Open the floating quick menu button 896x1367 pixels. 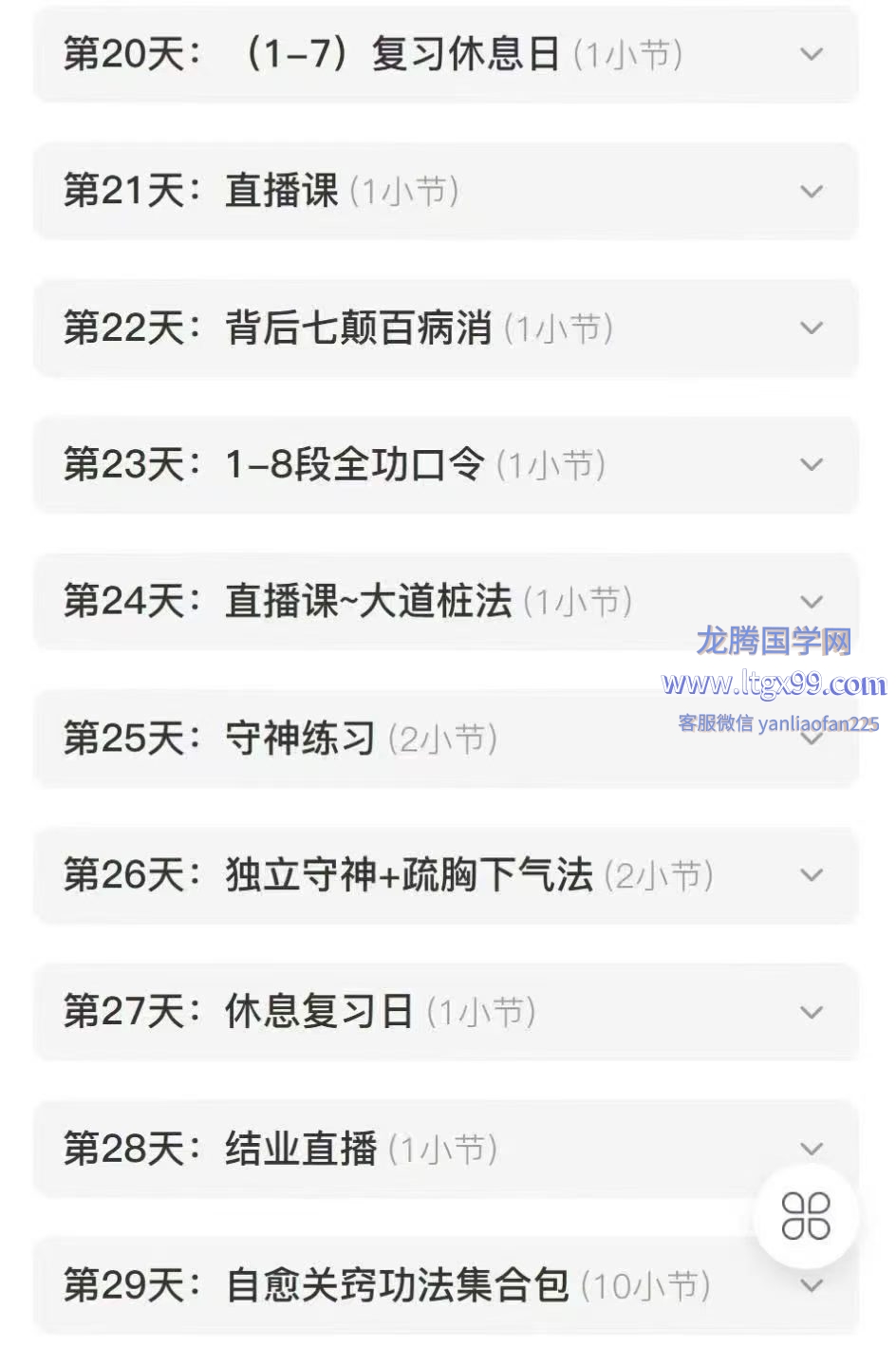pos(806,1216)
